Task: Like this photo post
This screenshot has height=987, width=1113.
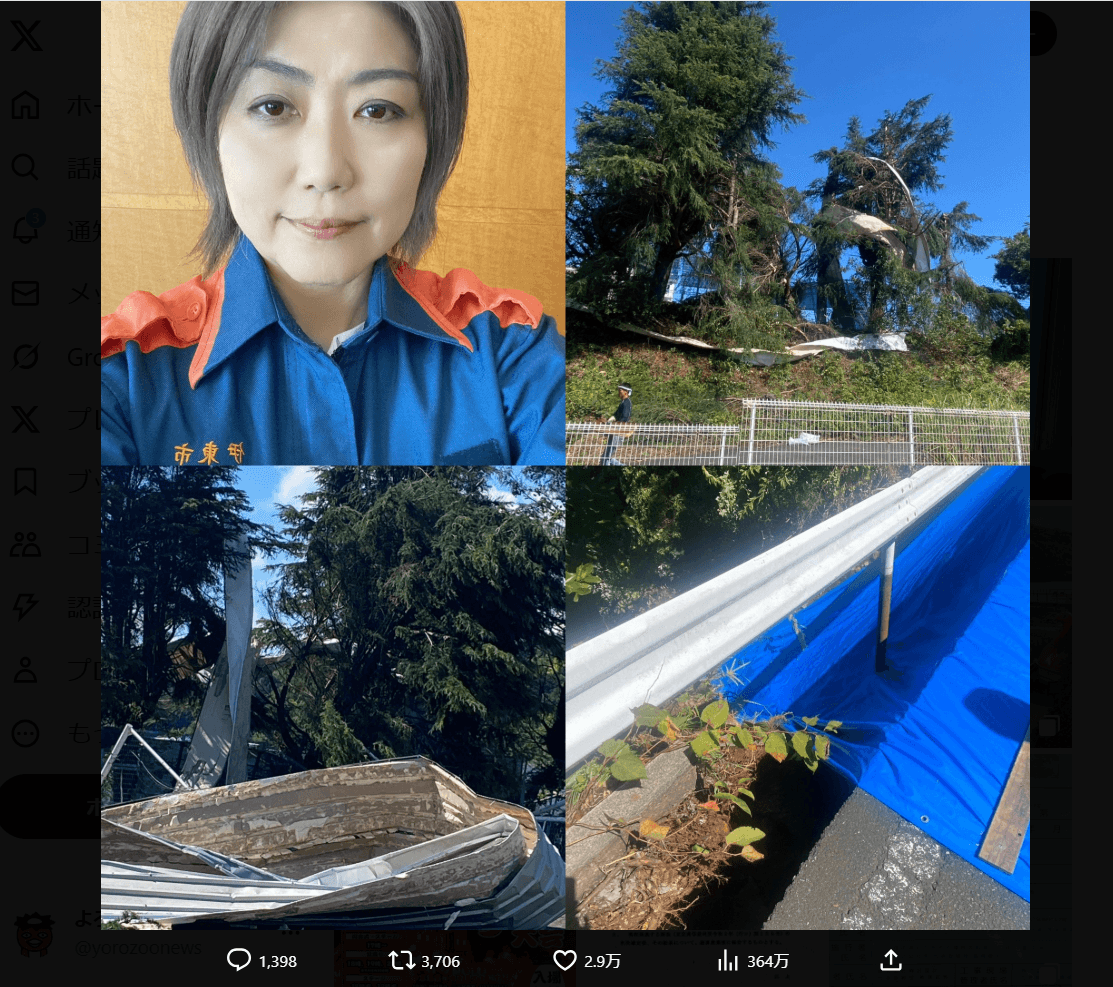Action: 565,961
